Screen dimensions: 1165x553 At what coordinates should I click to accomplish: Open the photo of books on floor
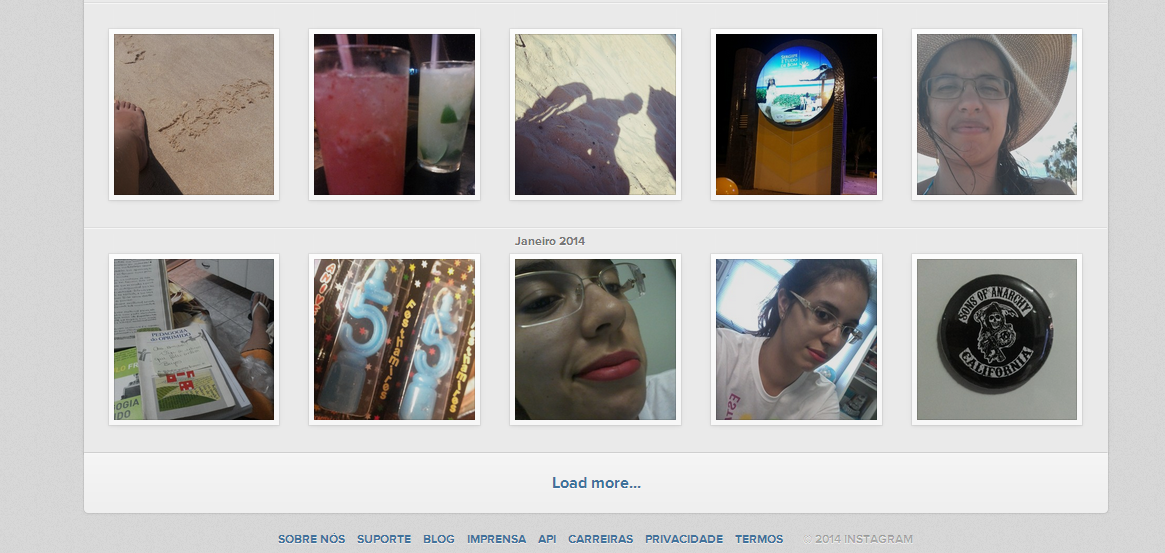pyautogui.click(x=194, y=339)
